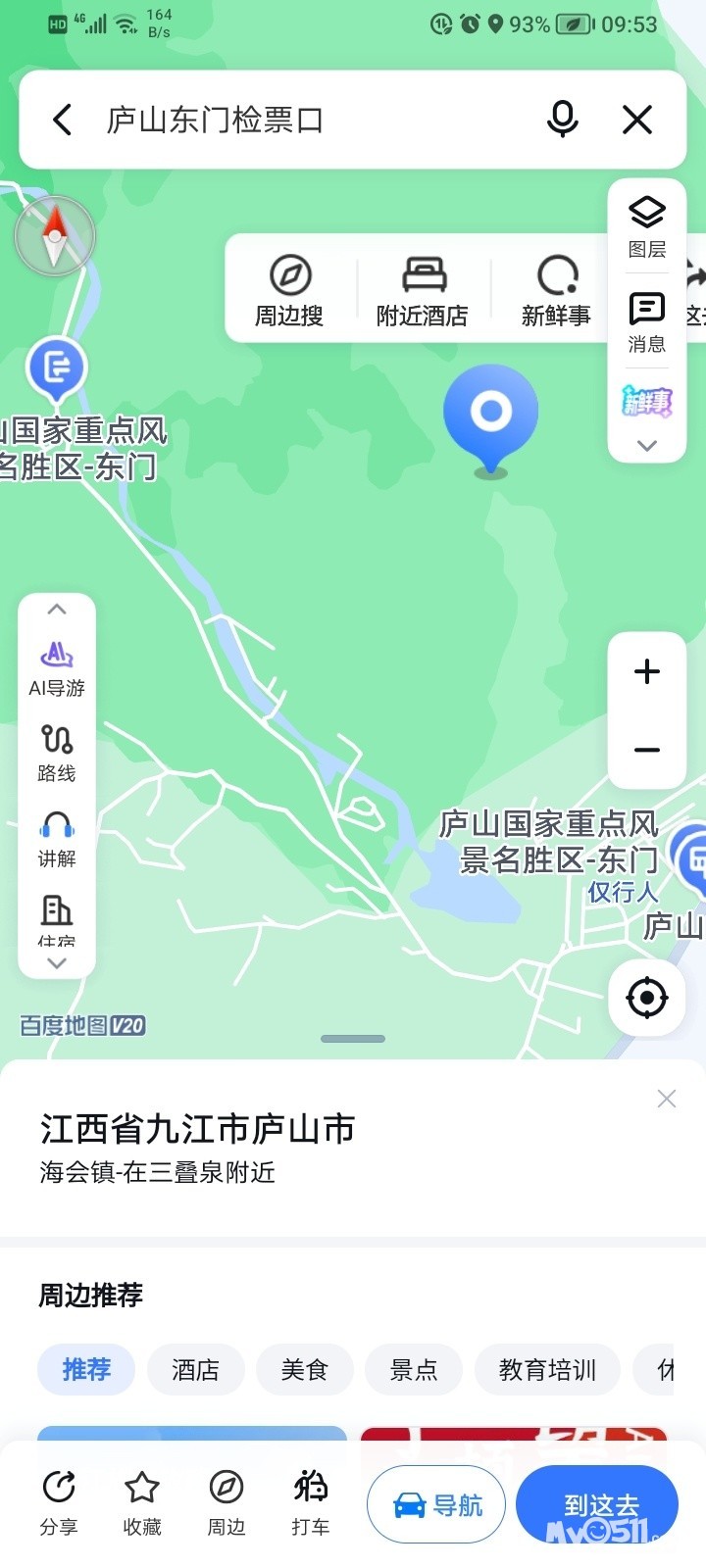The height and width of the screenshot is (1568, 706).
Task: Zoom in on the map
Action: click(647, 672)
